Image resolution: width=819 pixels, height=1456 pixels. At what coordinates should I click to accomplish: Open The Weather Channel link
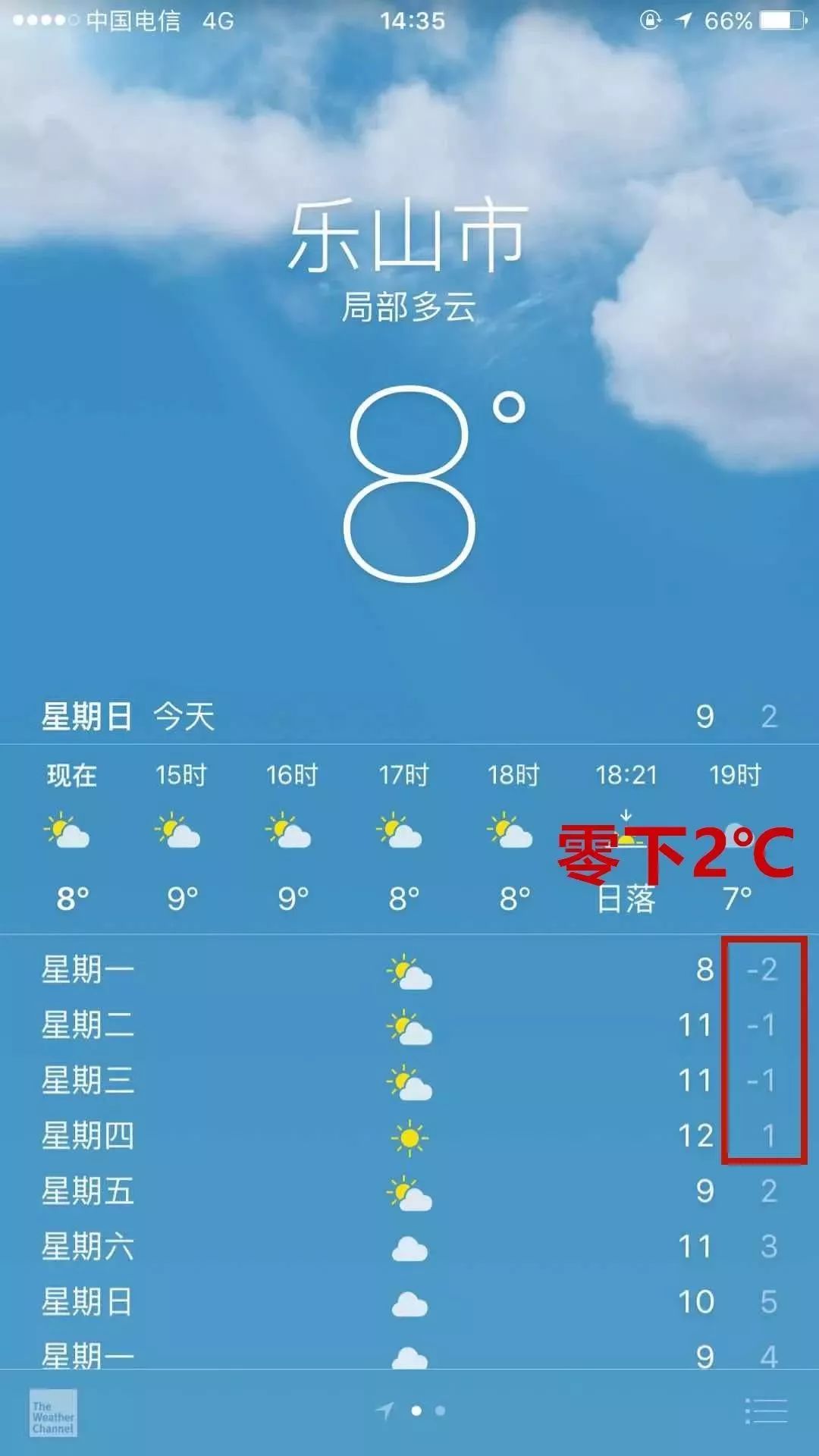[x=53, y=1413]
